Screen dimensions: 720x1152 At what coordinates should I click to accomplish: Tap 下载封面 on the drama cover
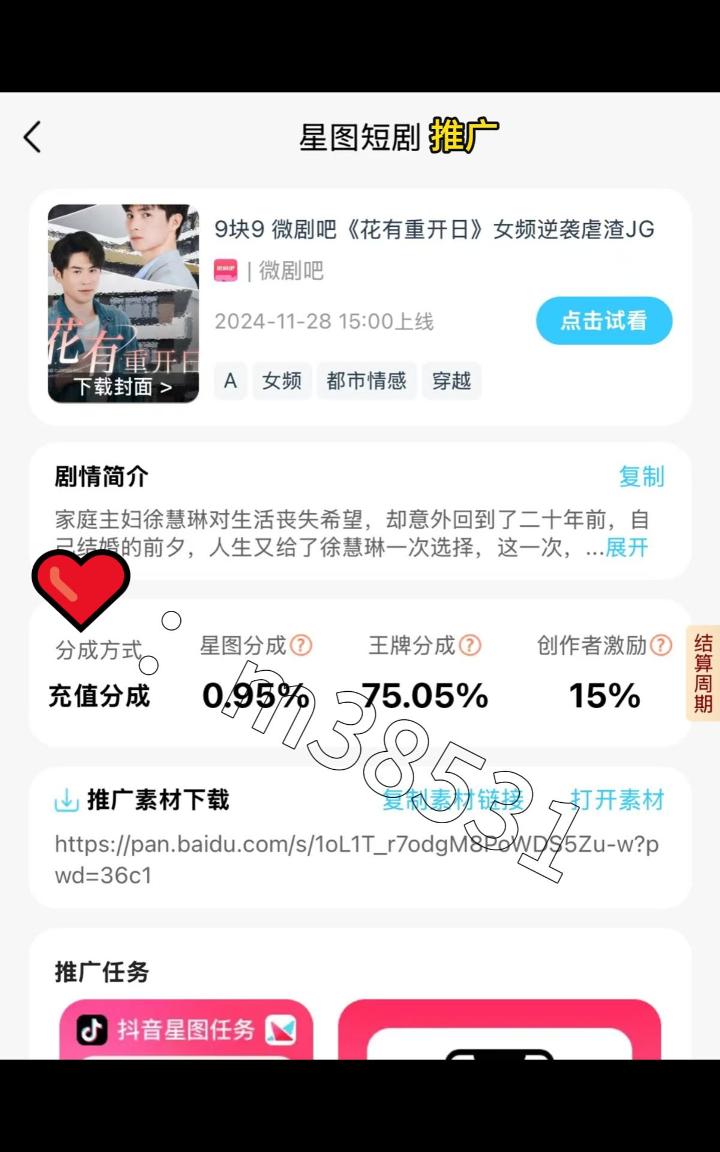point(123,387)
